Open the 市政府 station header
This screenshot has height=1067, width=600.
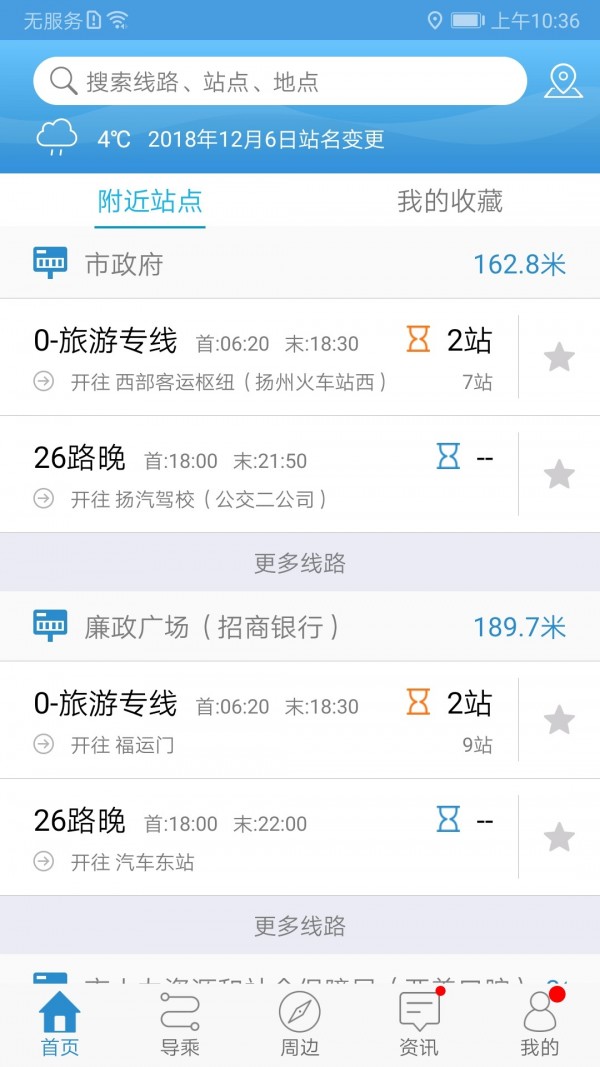[x=300, y=264]
